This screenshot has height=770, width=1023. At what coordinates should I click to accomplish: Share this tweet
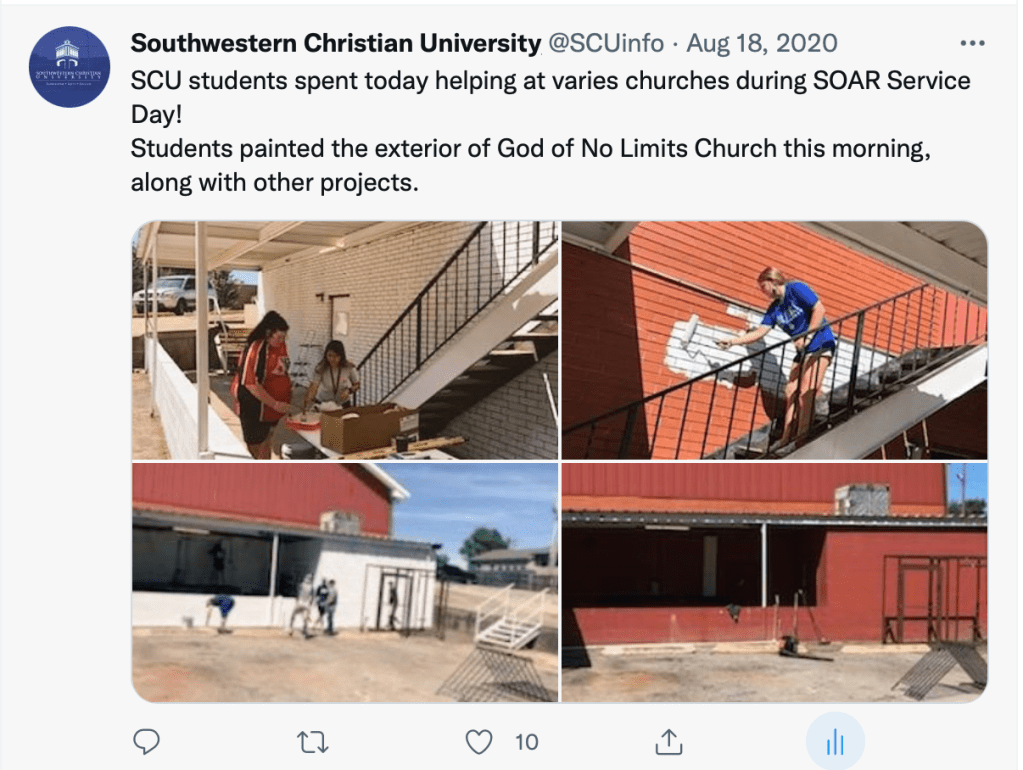(667, 741)
